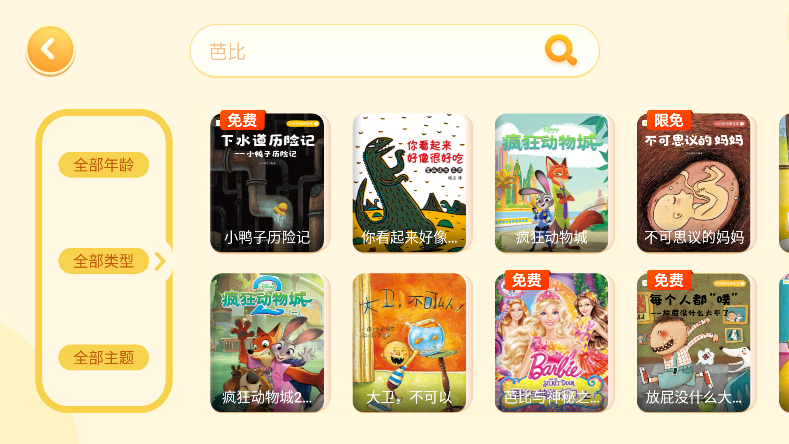Open the book 放屁没什么大不了

click(693, 342)
